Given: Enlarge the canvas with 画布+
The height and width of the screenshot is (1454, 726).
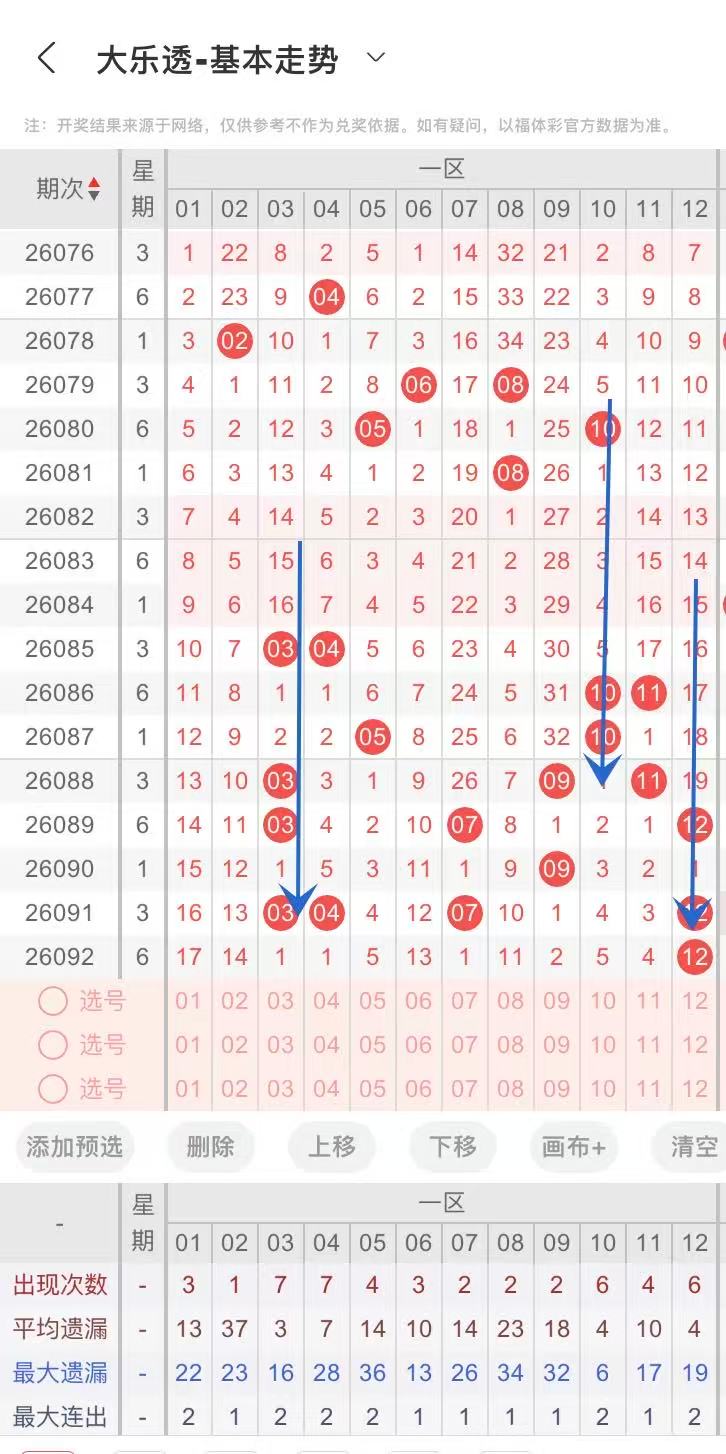Looking at the screenshot, I should pos(573,1146).
